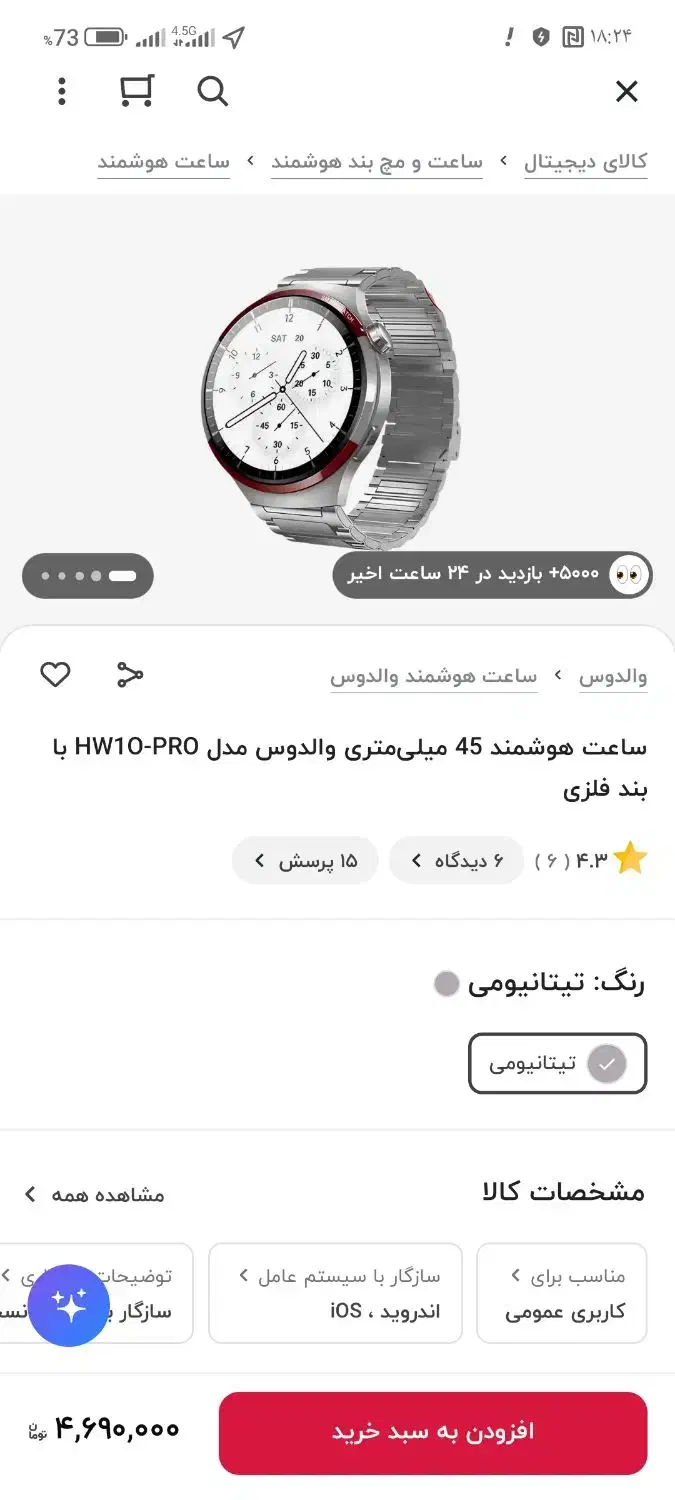Open the کالای دیجیتال breadcrumb
The image size is (675, 1500).
(x=585, y=162)
